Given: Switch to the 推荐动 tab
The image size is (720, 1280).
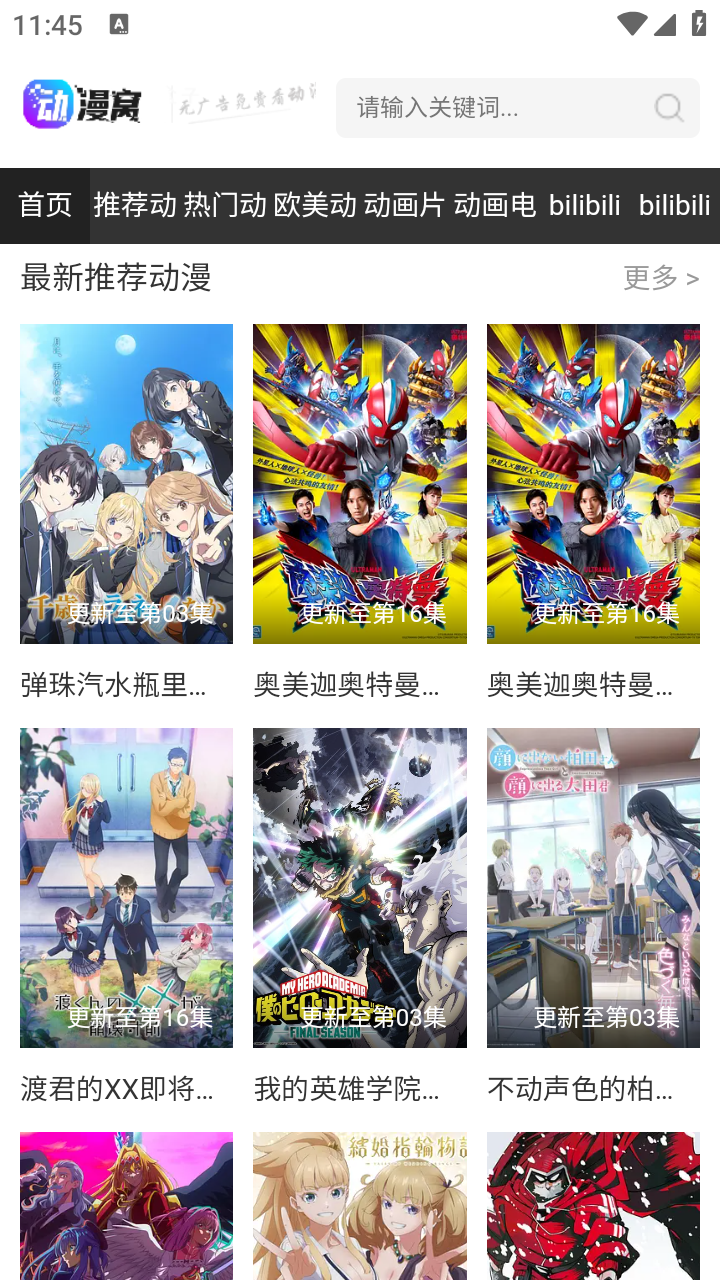Looking at the screenshot, I should tap(131, 206).
